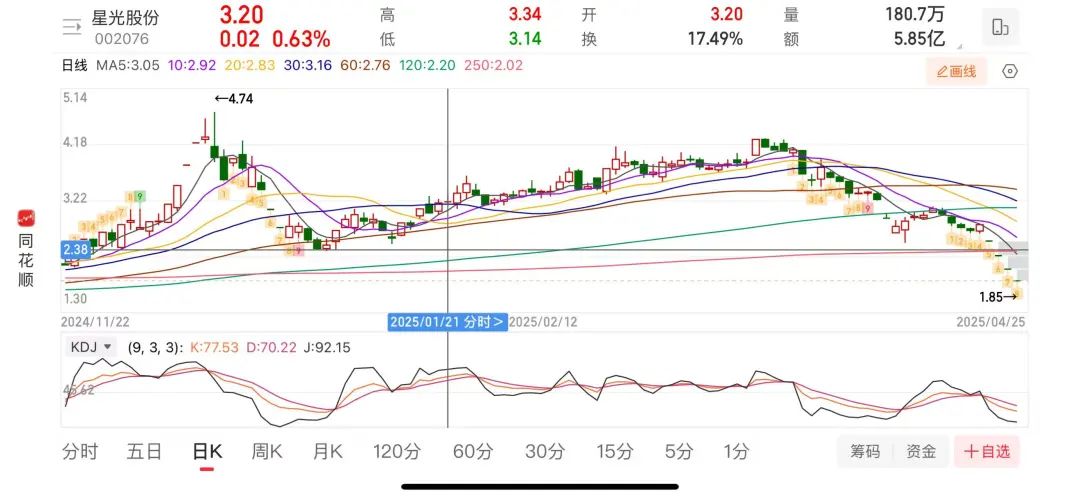
Task: Select the 5分 period
Action: tap(679, 452)
